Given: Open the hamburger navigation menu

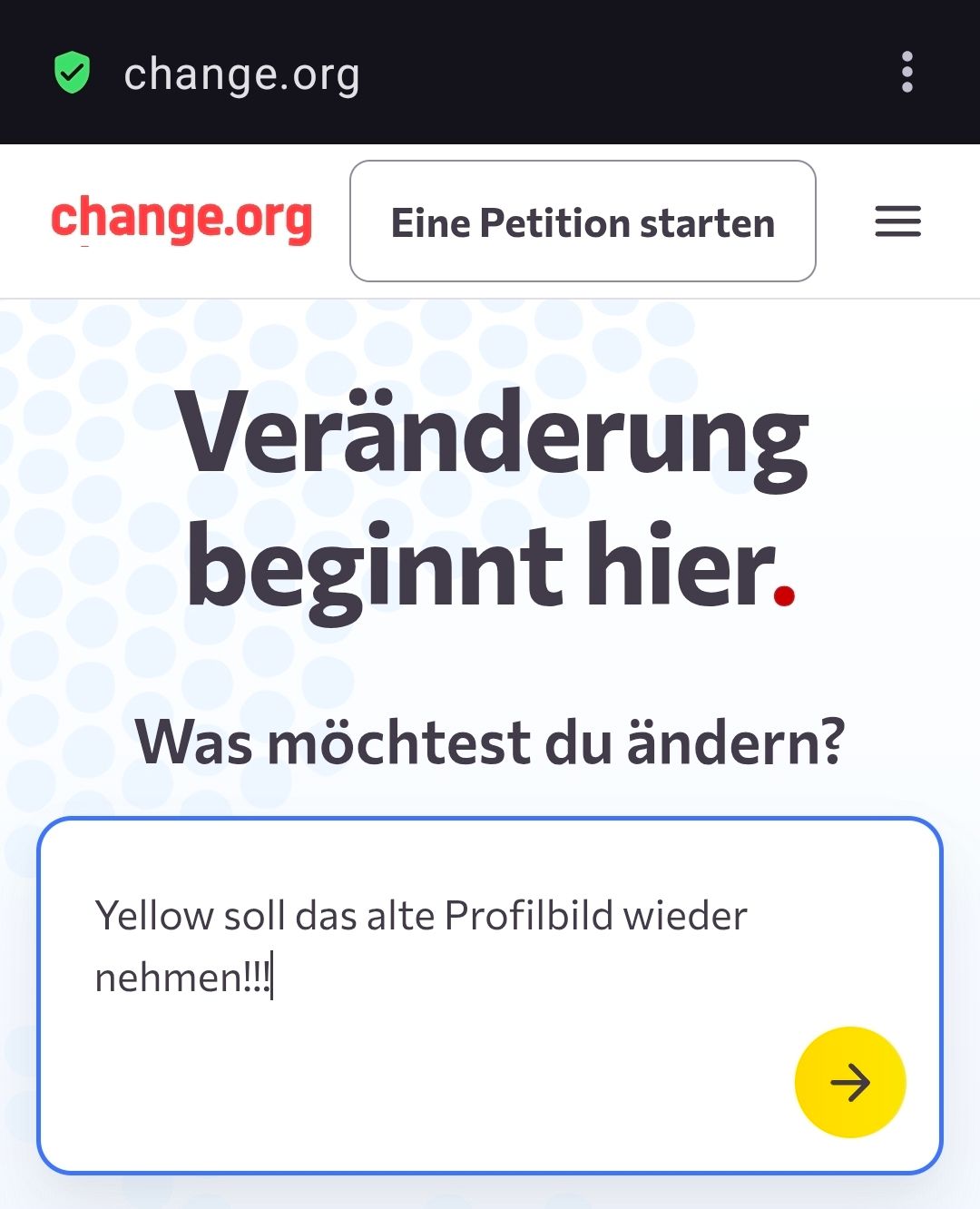Looking at the screenshot, I should pyautogui.click(x=897, y=221).
